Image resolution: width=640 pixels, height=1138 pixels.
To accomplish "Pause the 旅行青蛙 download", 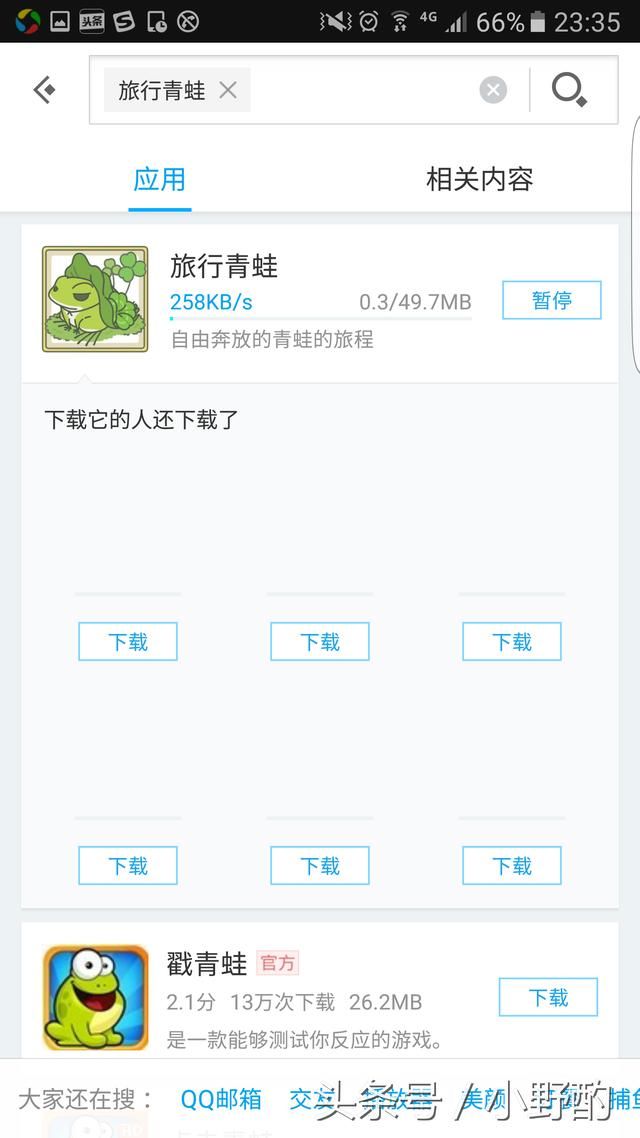I will pos(551,300).
